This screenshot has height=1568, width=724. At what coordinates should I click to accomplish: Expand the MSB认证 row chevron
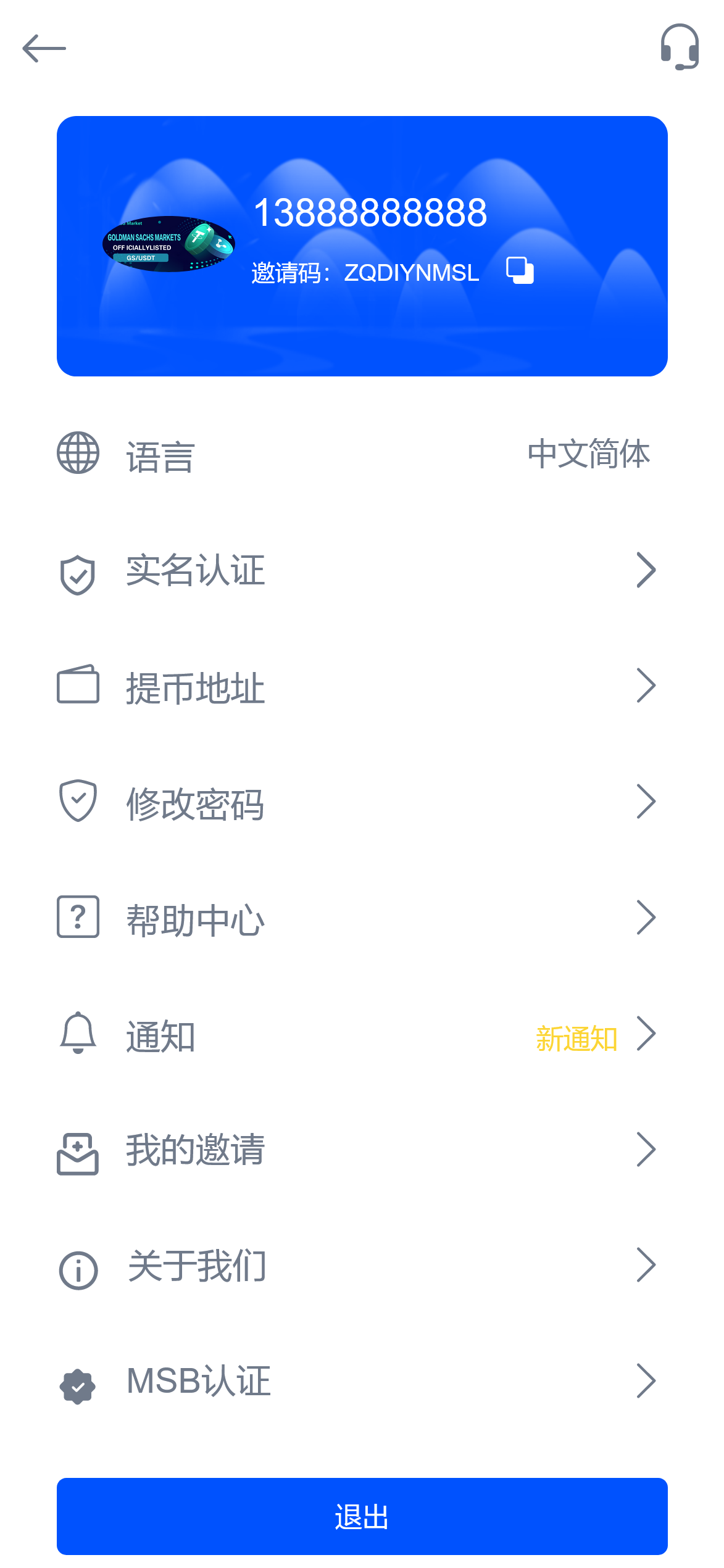(x=646, y=1381)
